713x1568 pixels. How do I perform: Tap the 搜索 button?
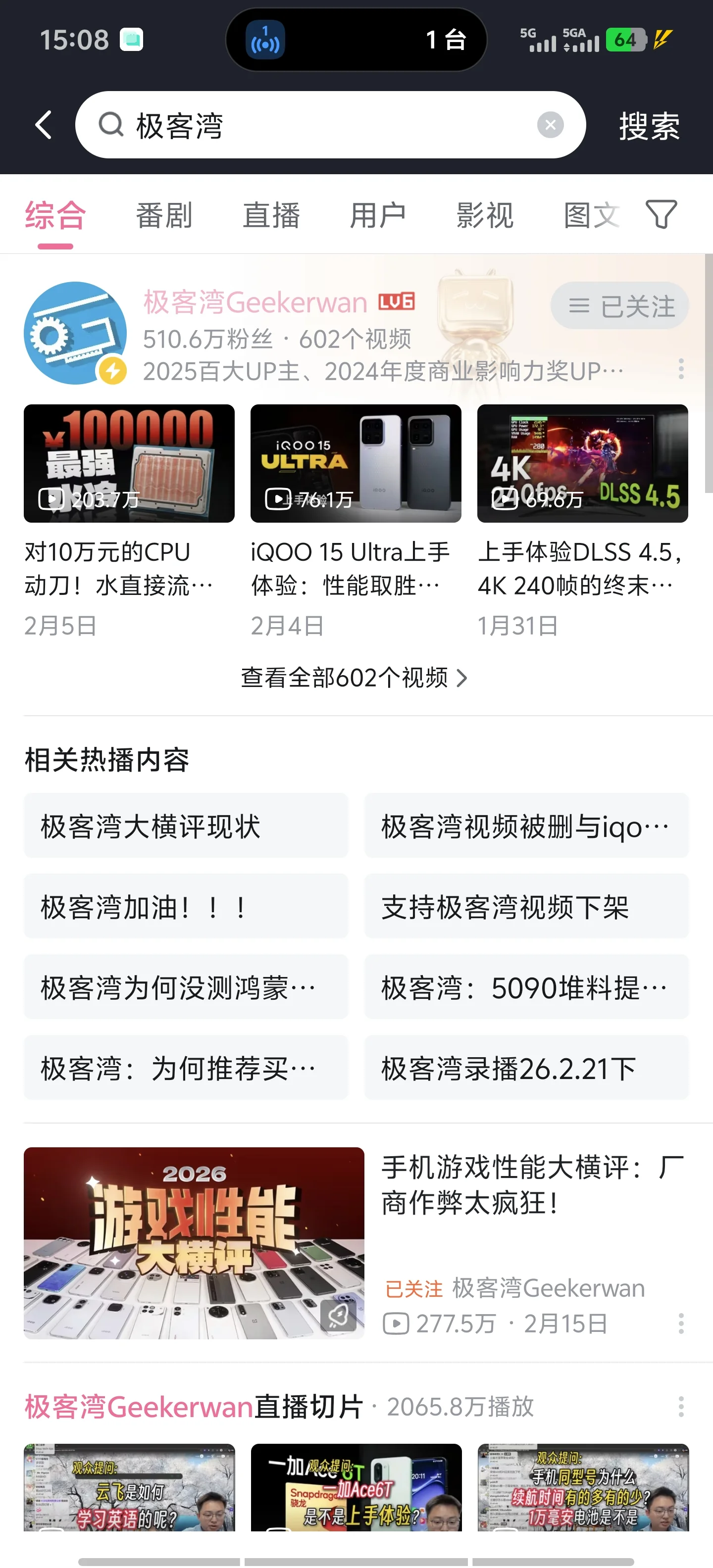649,126
